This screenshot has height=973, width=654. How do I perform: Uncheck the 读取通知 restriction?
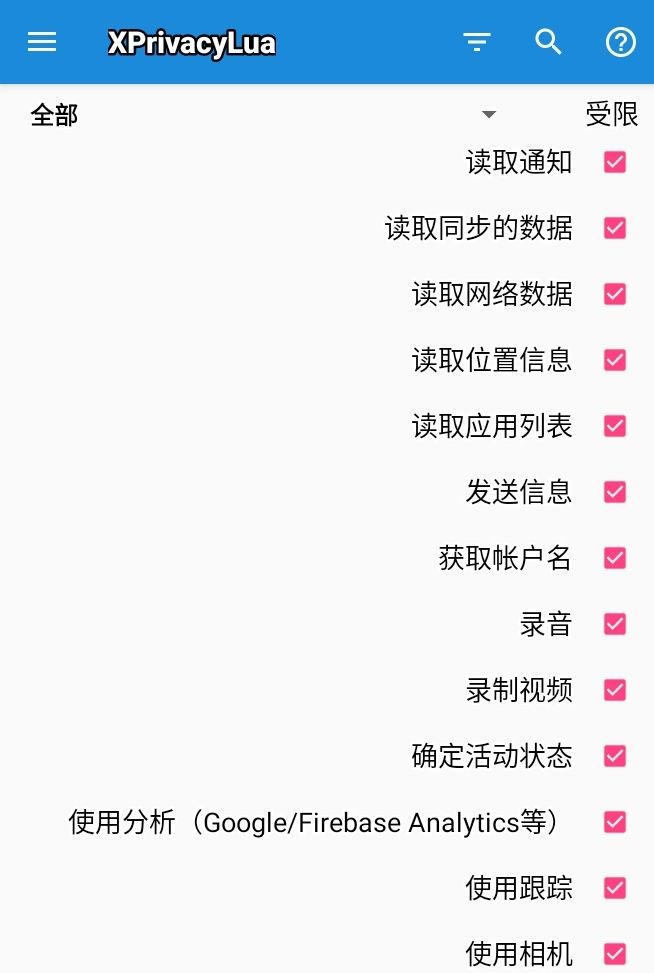click(615, 162)
